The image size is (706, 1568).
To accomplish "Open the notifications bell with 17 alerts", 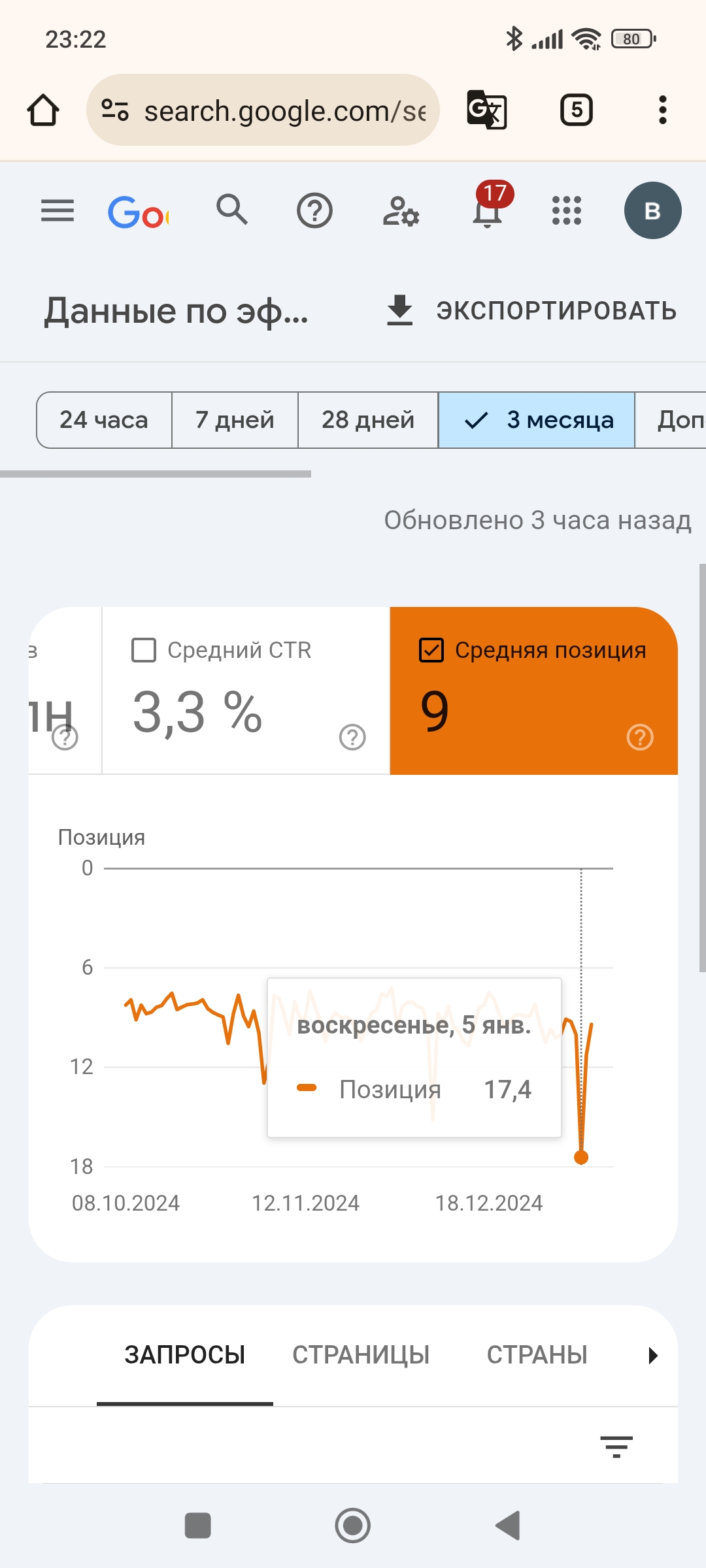I will [x=488, y=210].
